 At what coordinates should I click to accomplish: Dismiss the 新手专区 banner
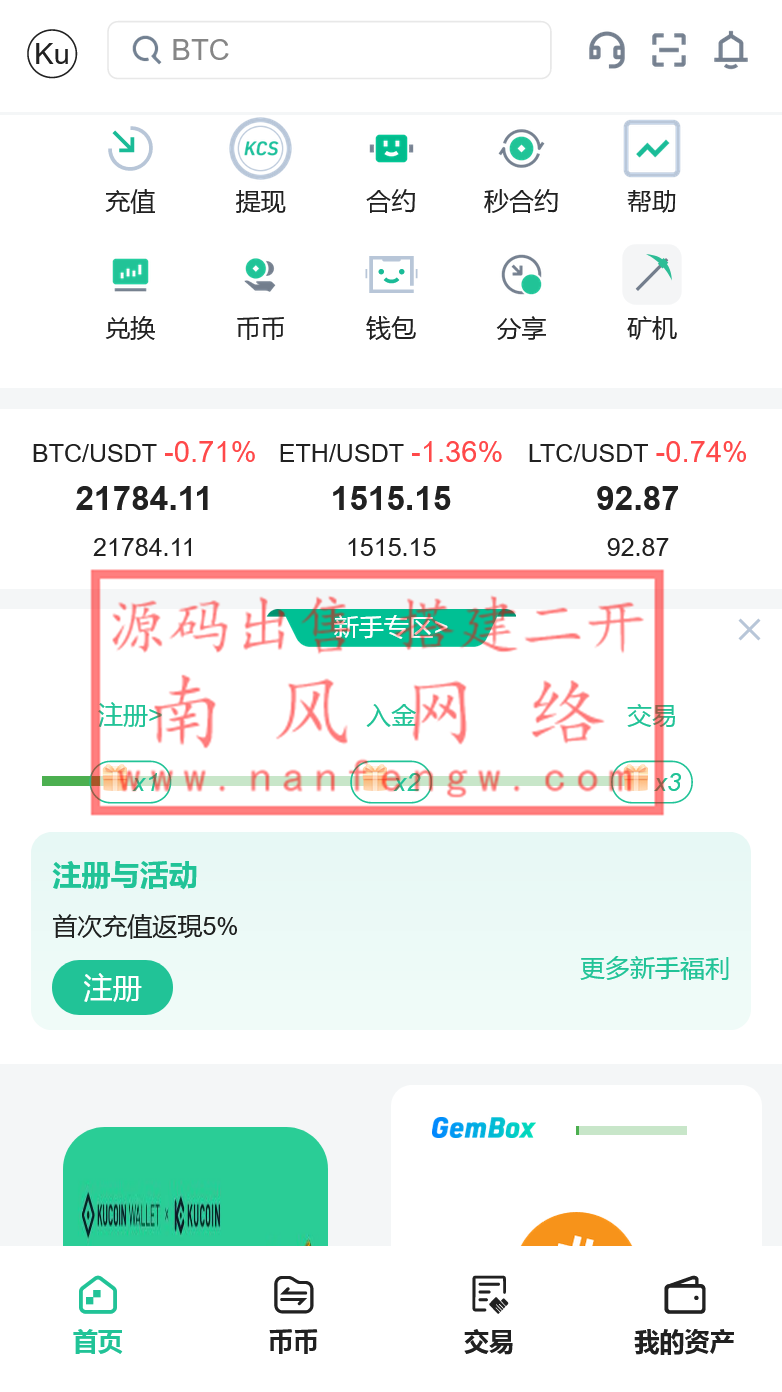(x=749, y=629)
